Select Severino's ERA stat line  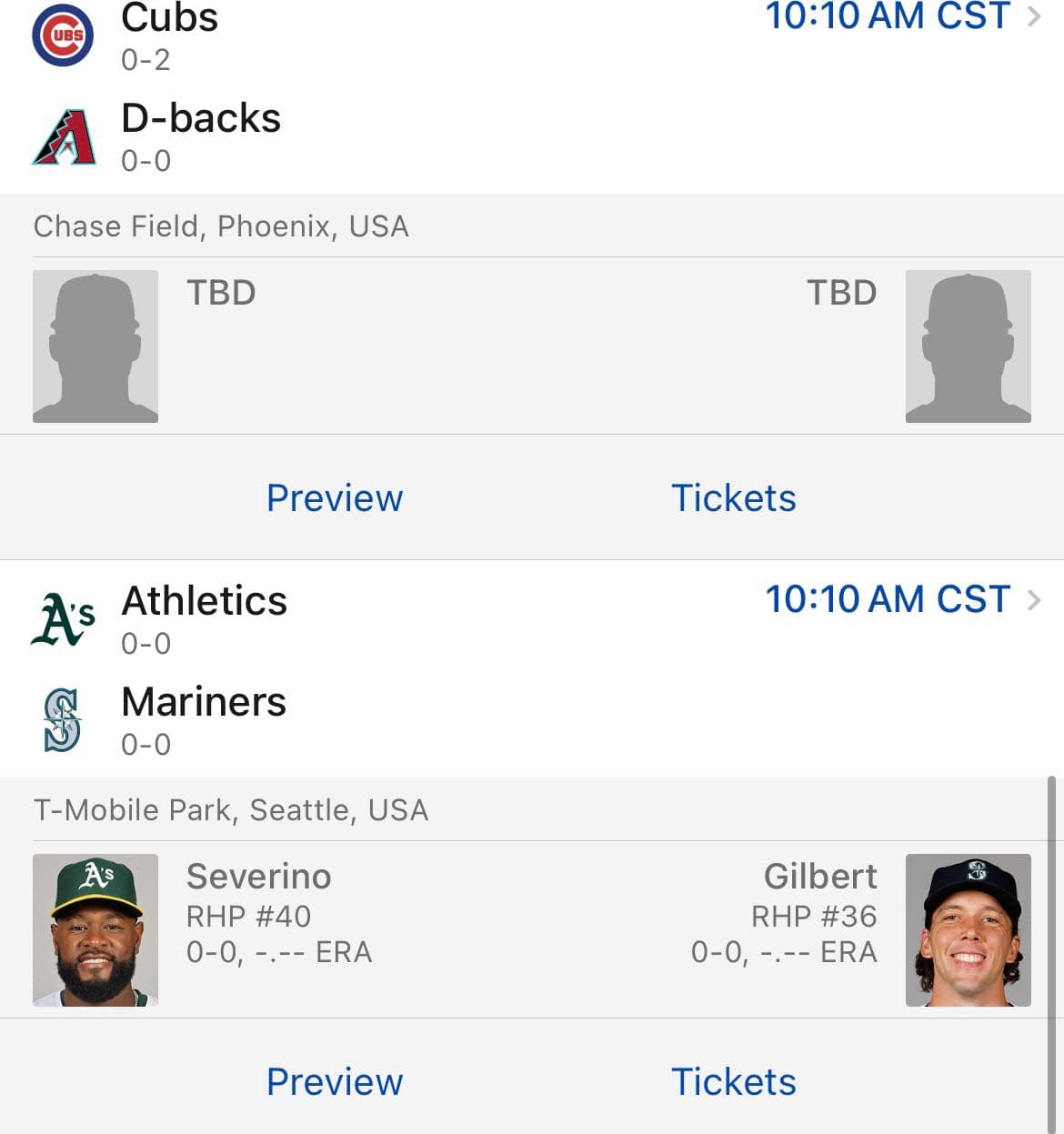coord(279,951)
